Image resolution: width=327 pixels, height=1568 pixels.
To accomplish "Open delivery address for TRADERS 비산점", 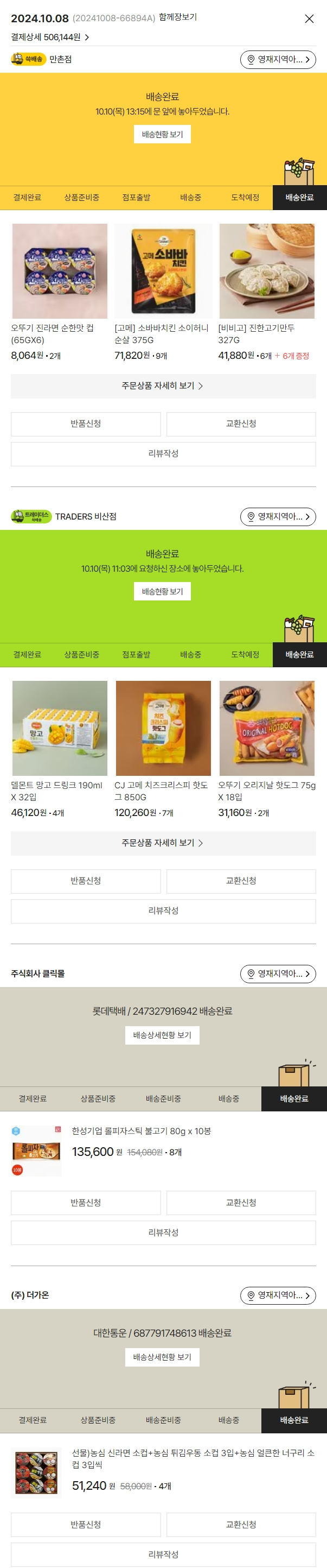I will [x=278, y=517].
